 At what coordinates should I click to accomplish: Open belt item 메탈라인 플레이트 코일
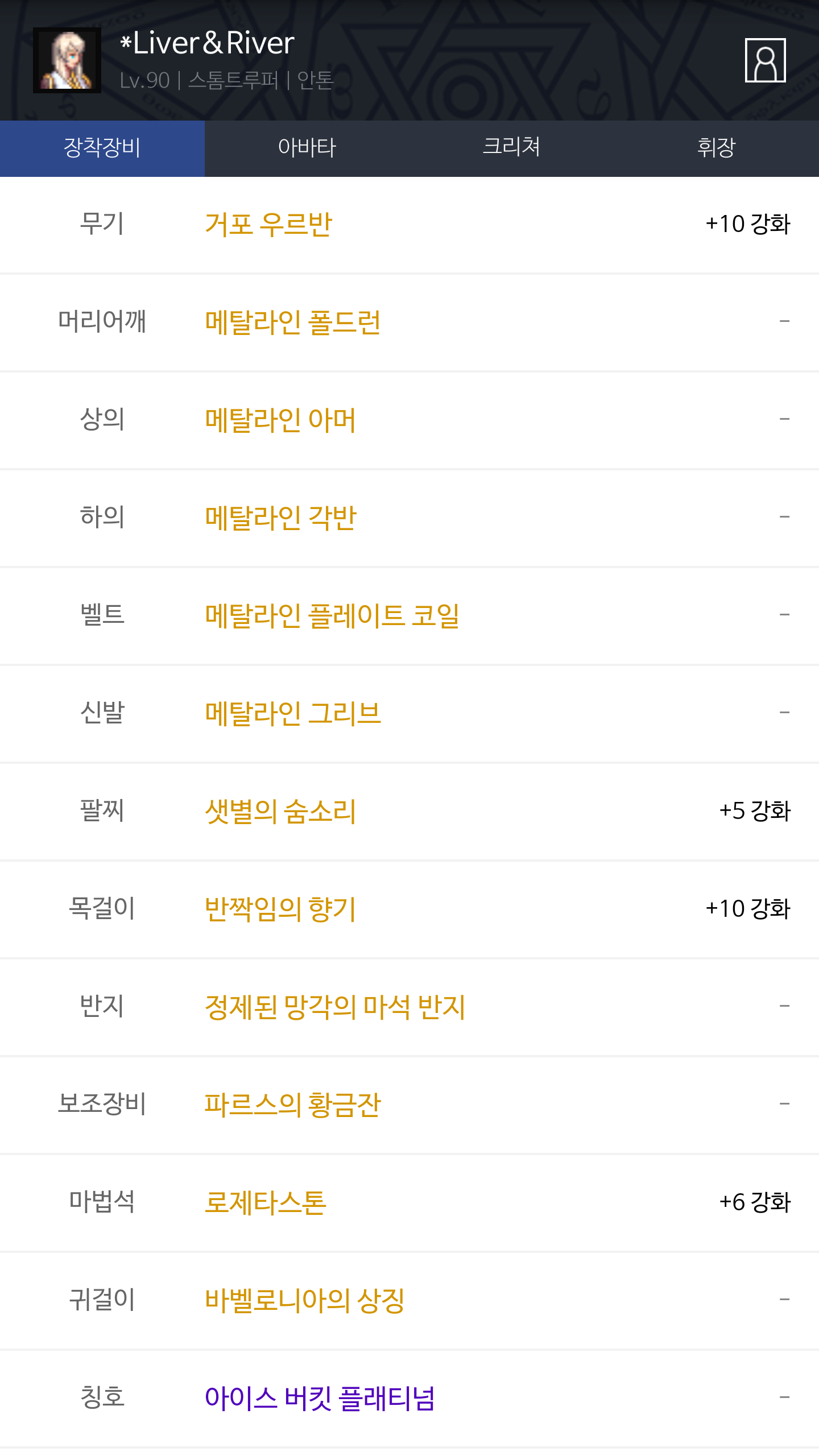point(332,615)
